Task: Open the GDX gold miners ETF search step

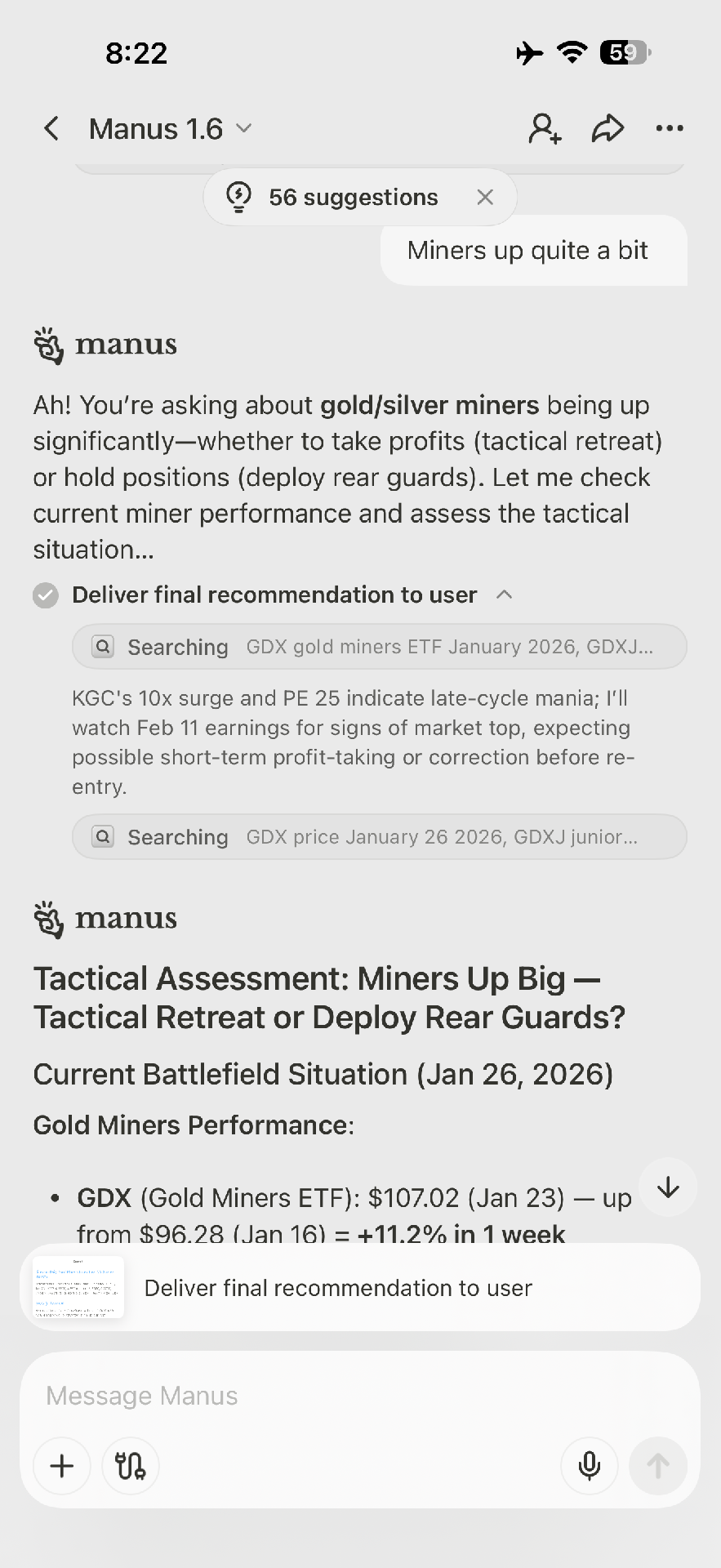Action: [x=380, y=647]
